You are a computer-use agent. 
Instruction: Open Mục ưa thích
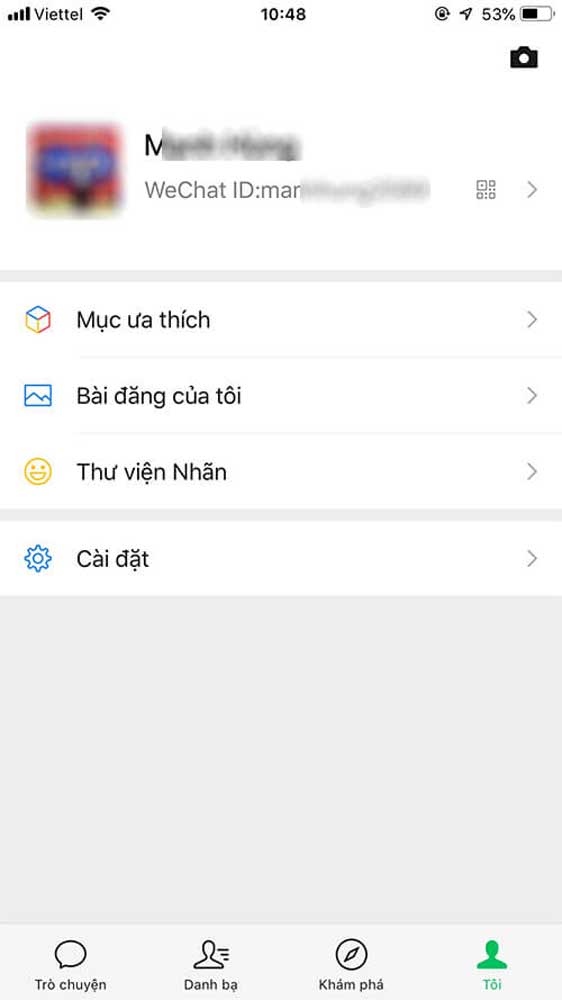[x=281, y=320]
